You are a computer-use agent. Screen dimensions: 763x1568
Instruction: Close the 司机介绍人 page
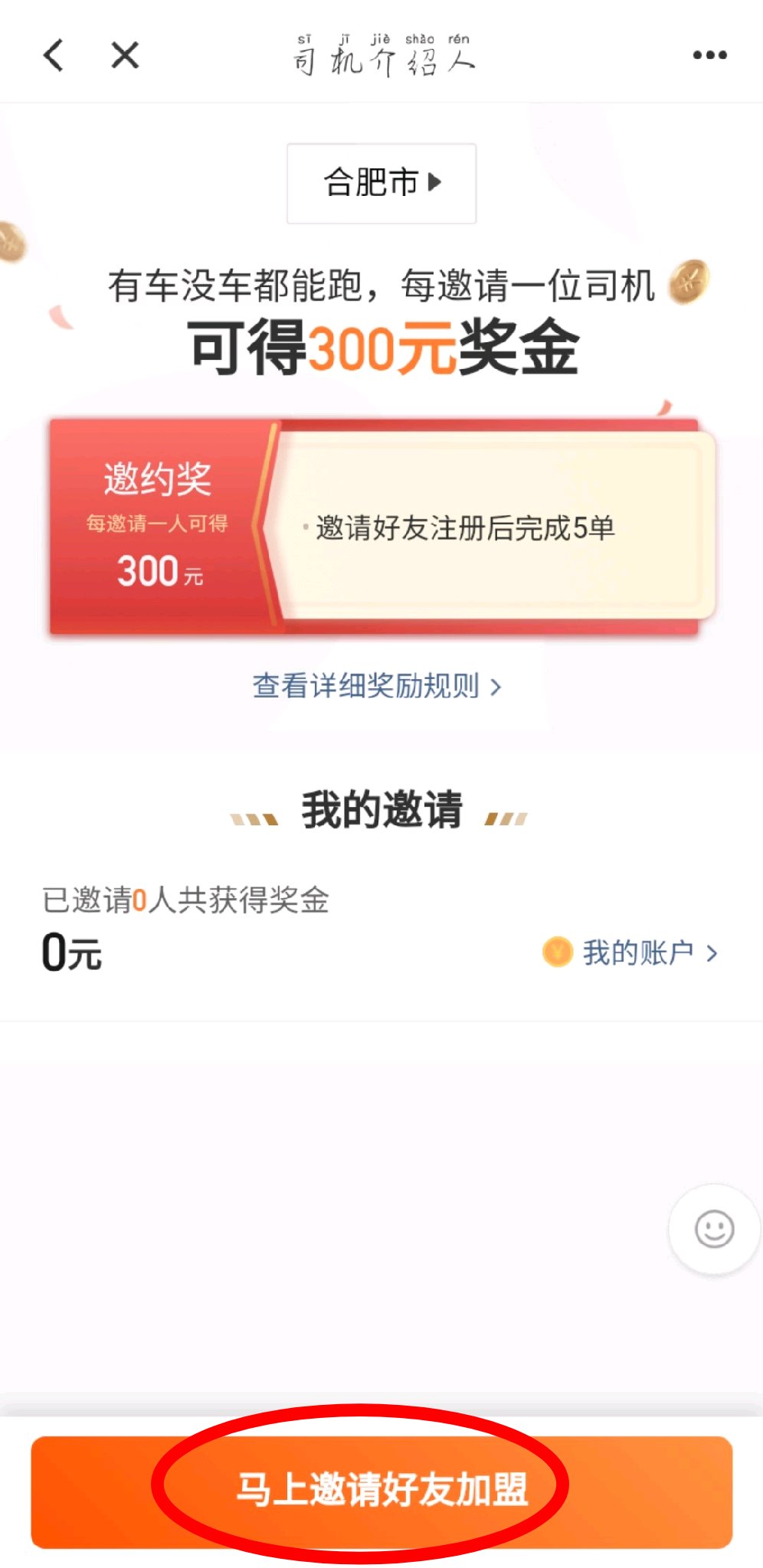point(125,55)
